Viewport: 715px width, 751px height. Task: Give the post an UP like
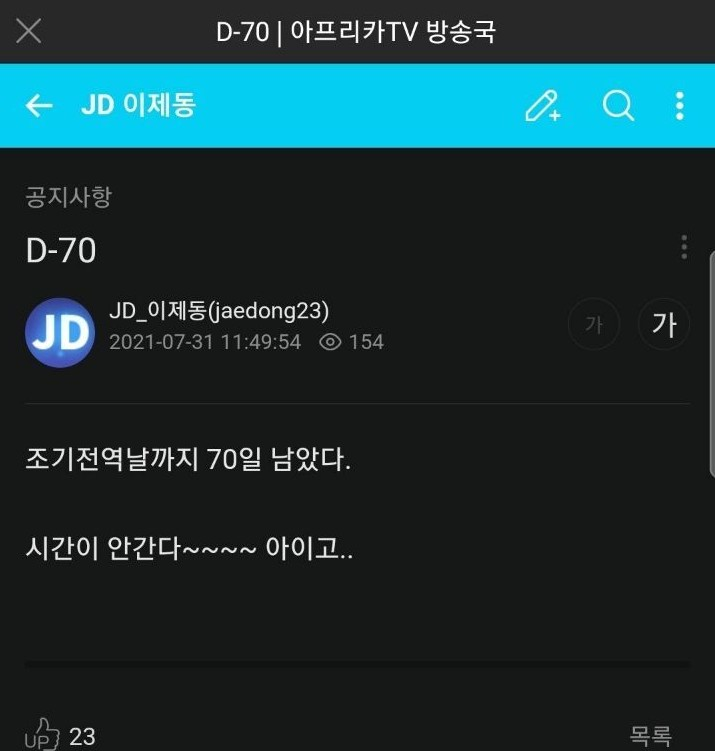pos(42,734)
